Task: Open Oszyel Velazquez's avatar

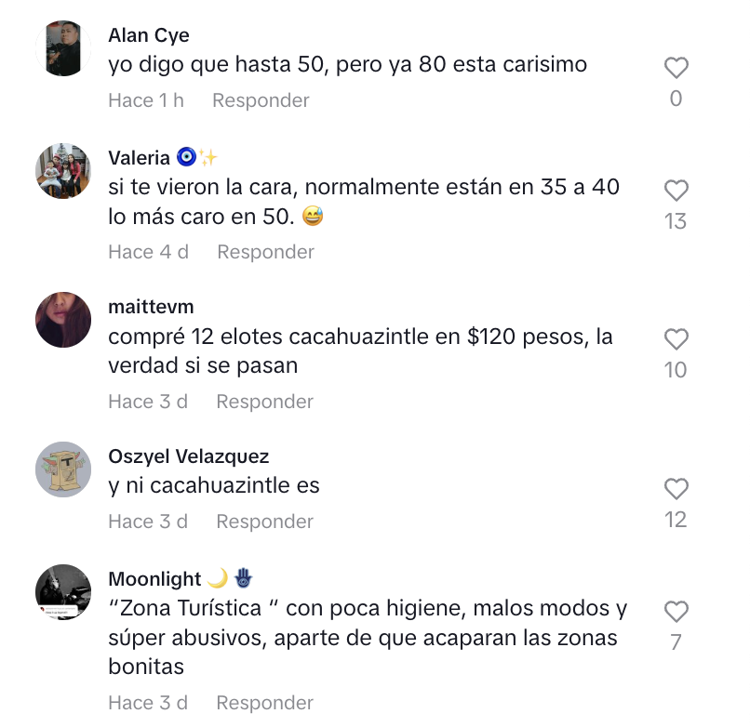Action: [x=63, y=470]
